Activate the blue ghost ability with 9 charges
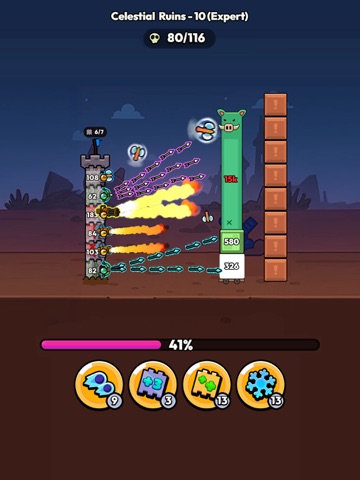The image size is (360, 480). tap(99, 385)
